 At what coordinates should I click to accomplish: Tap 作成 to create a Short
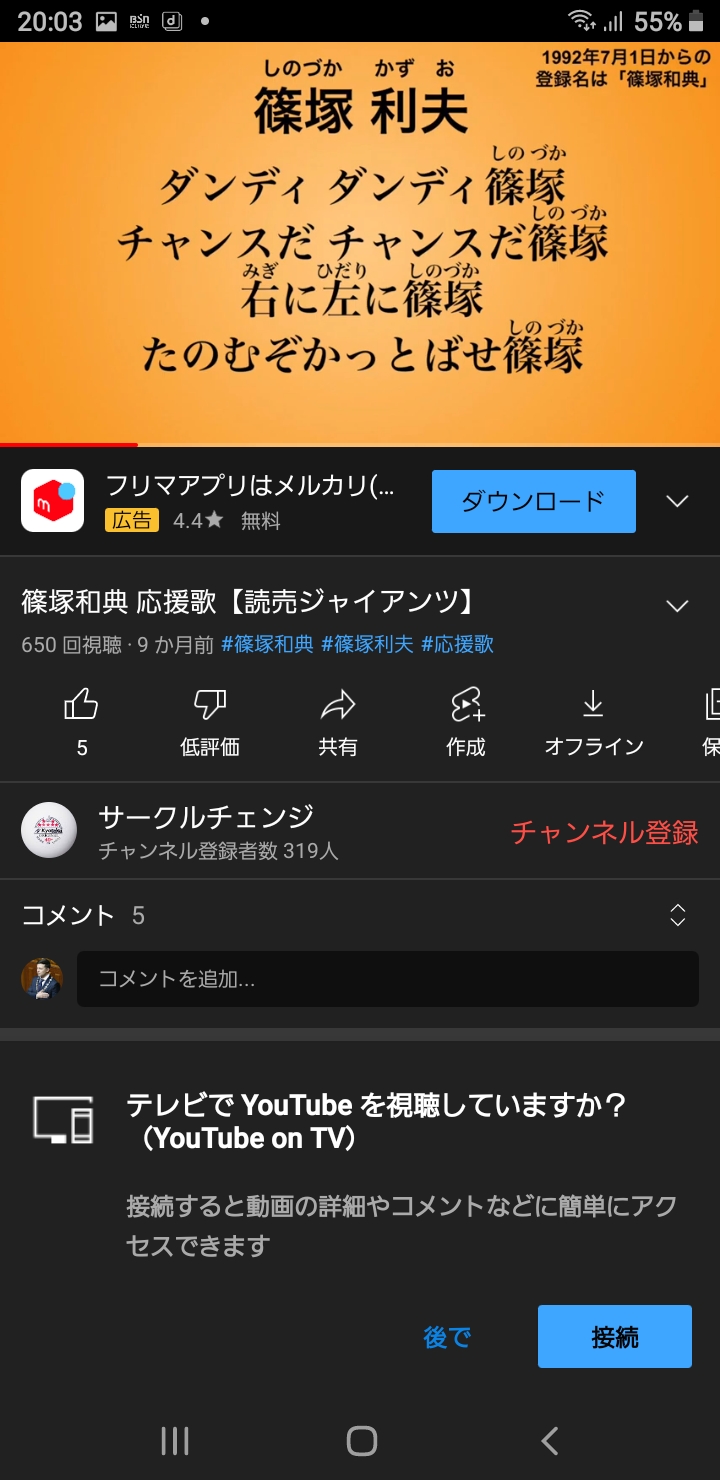point(465,719)
